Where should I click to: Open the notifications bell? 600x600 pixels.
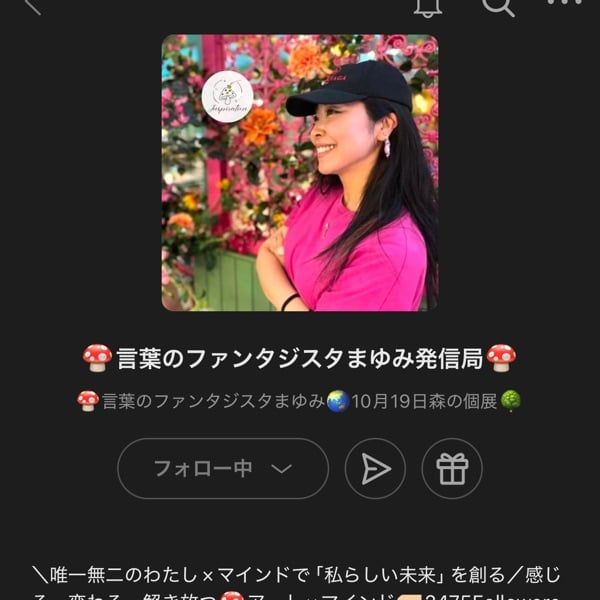[x=428, y=5]
